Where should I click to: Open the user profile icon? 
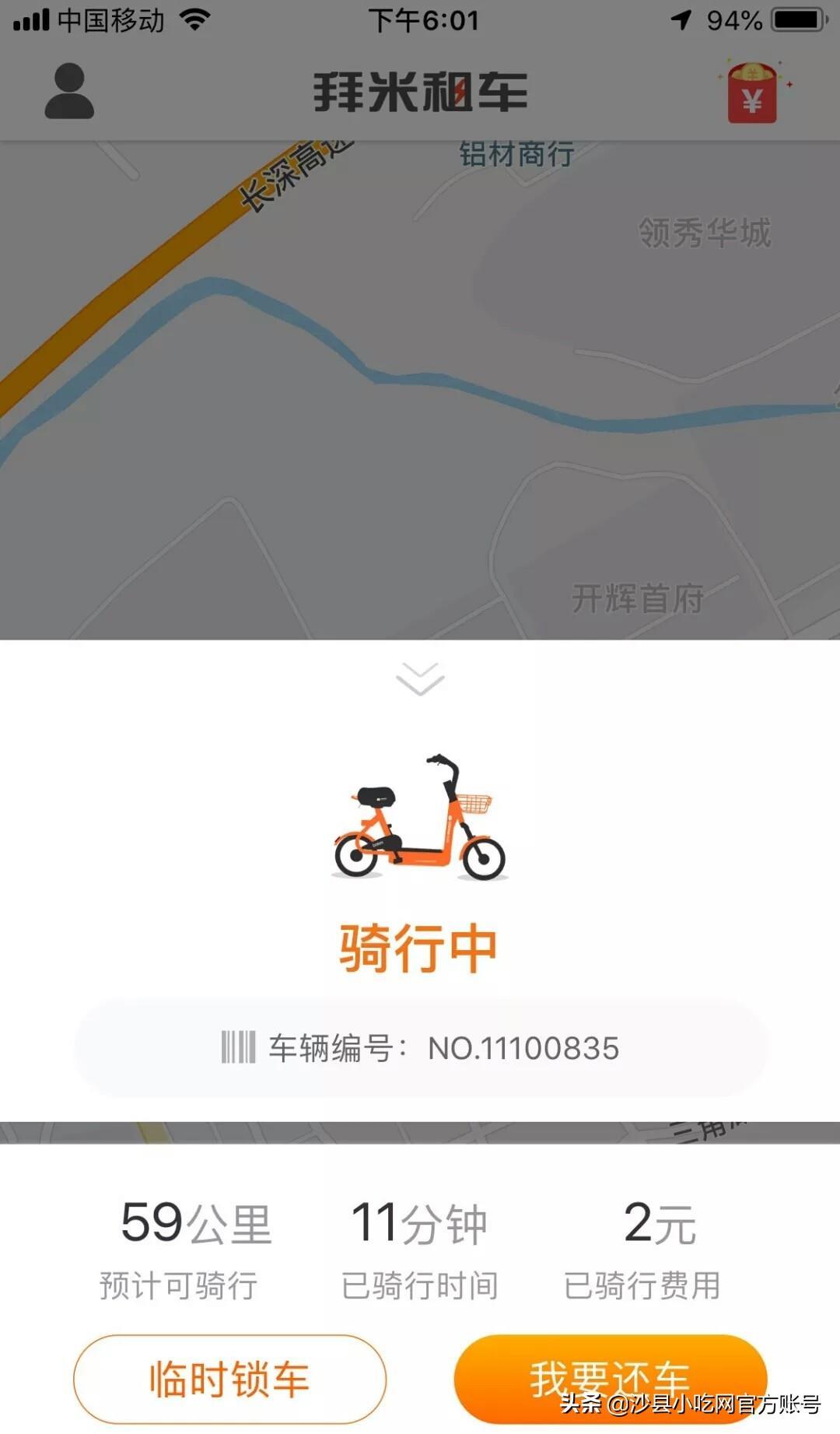click(69, 92)
